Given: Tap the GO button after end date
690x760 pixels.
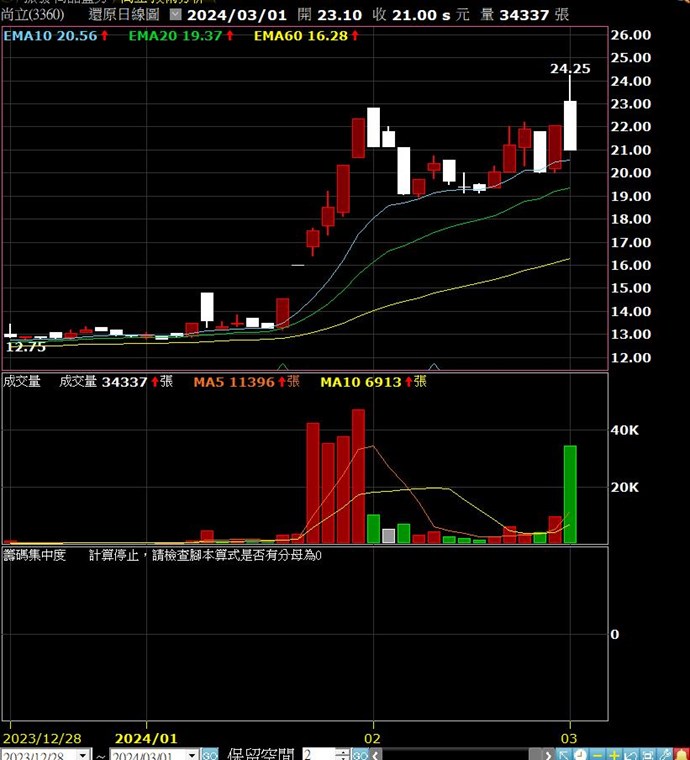Looking at the screenshot, I should pos(210,756).
